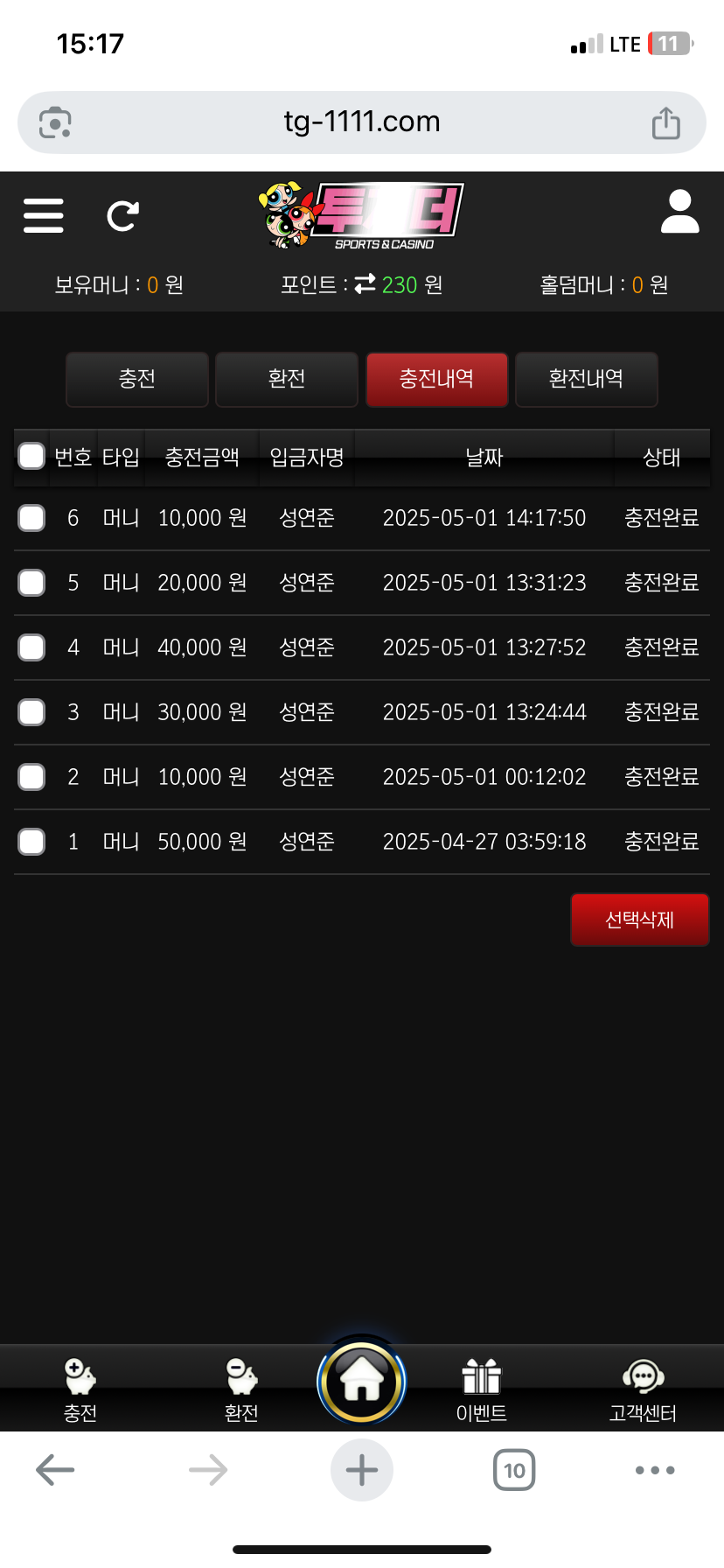Open the browser tab switcher showing 10
This screenshot has height=1568, width=724.
(515, 1470)
